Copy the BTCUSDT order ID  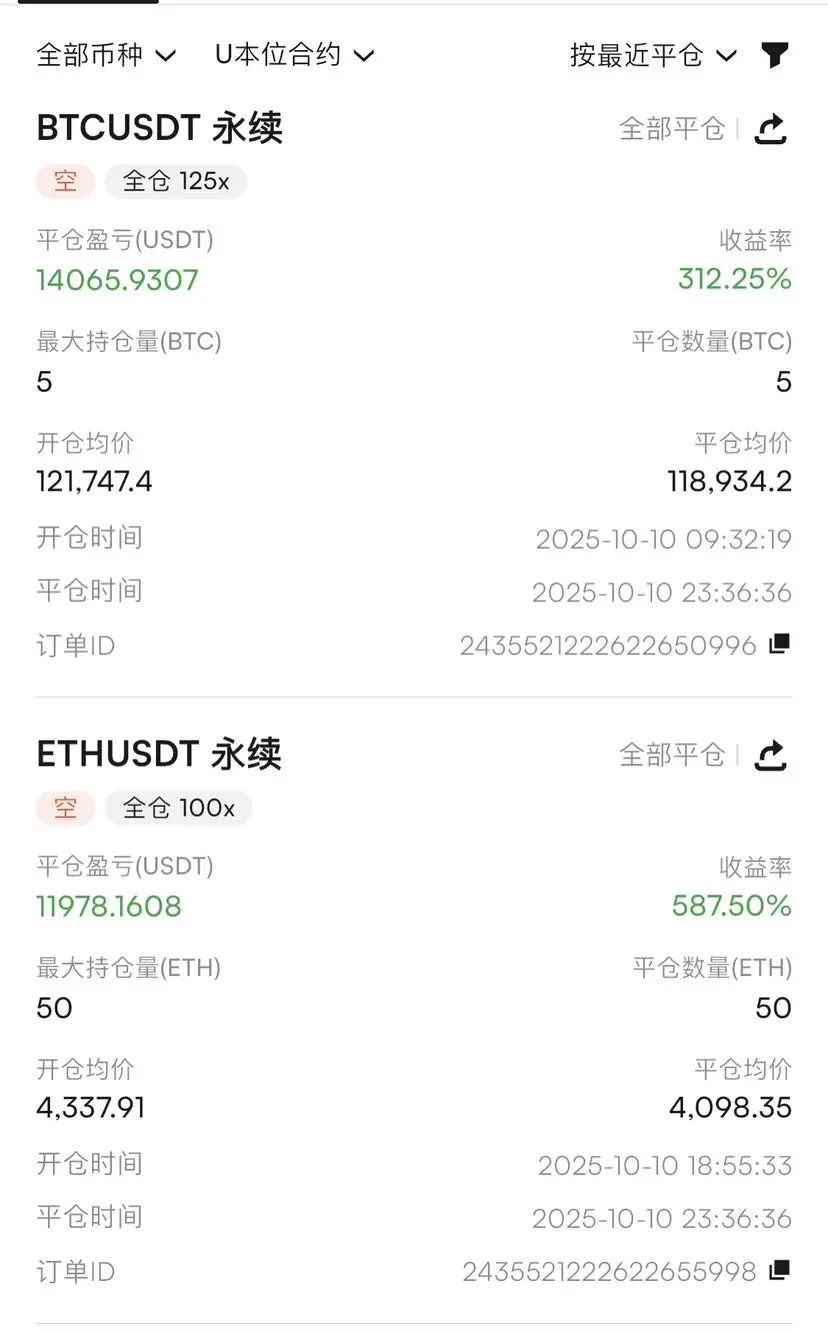(779, 645)
